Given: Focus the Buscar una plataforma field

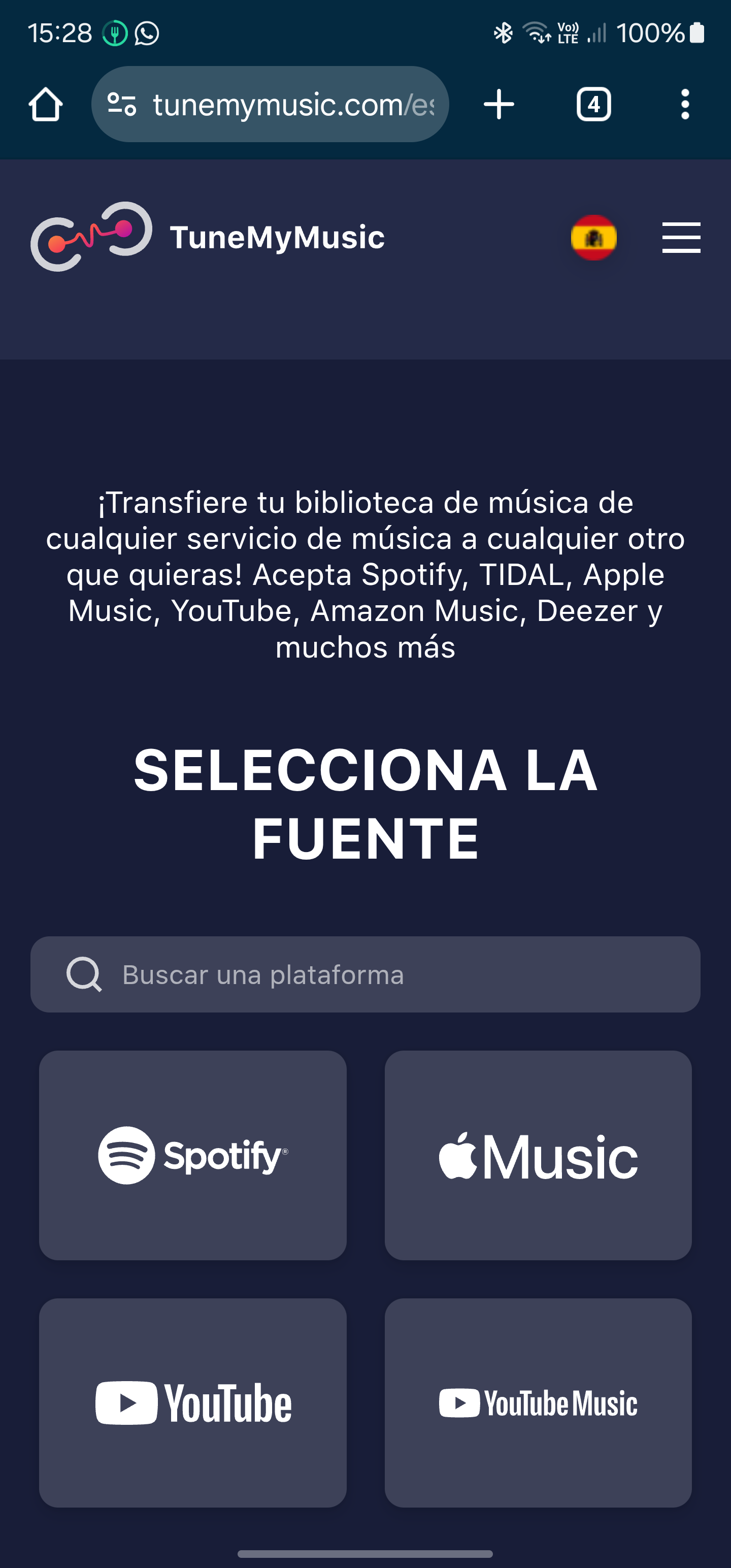Looking at the screenshot, I should click(x=365, y=974).
